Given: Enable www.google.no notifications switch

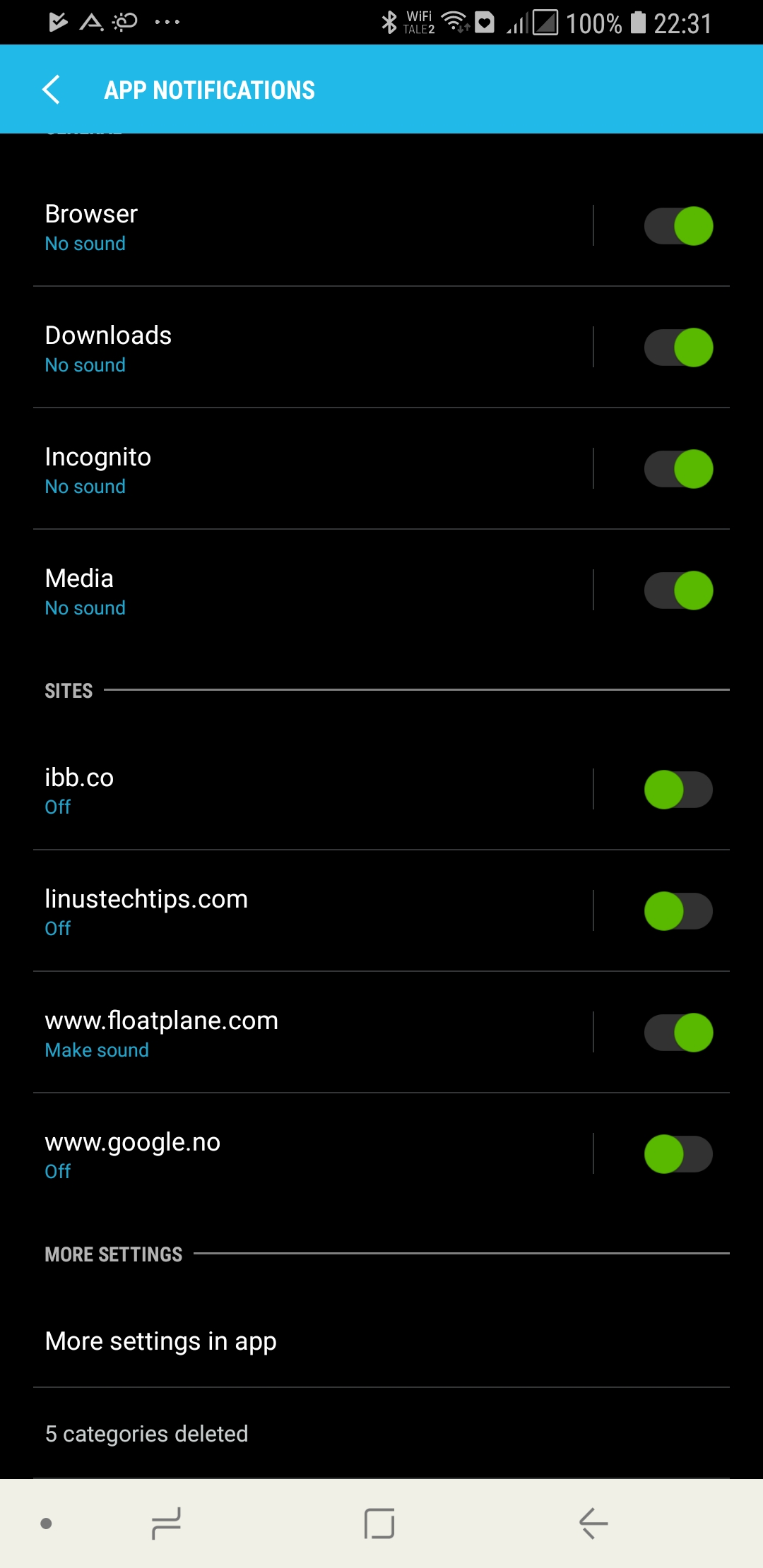Looking at the screenshot, I should click(x=678, y=1154).
